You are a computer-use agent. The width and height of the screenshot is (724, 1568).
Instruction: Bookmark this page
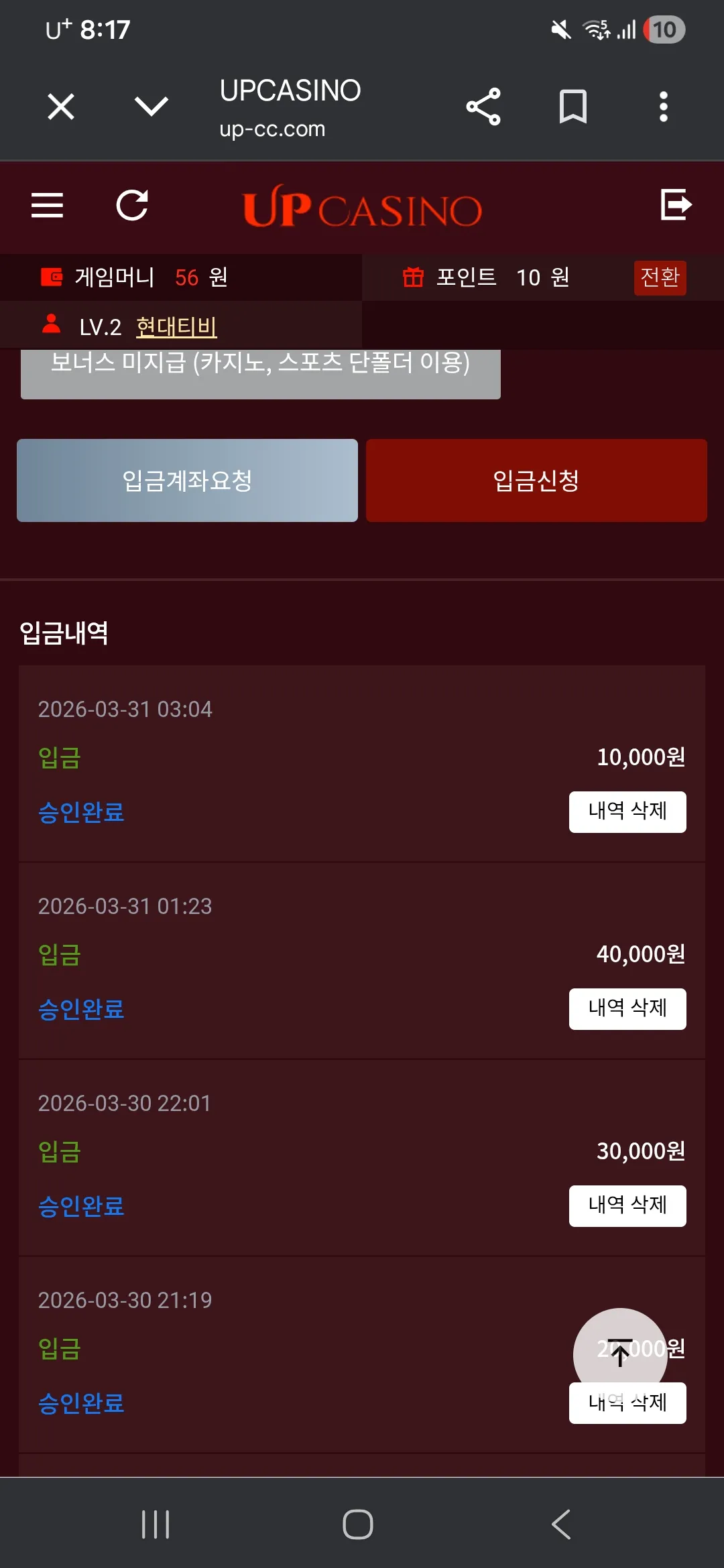point(573,107)
